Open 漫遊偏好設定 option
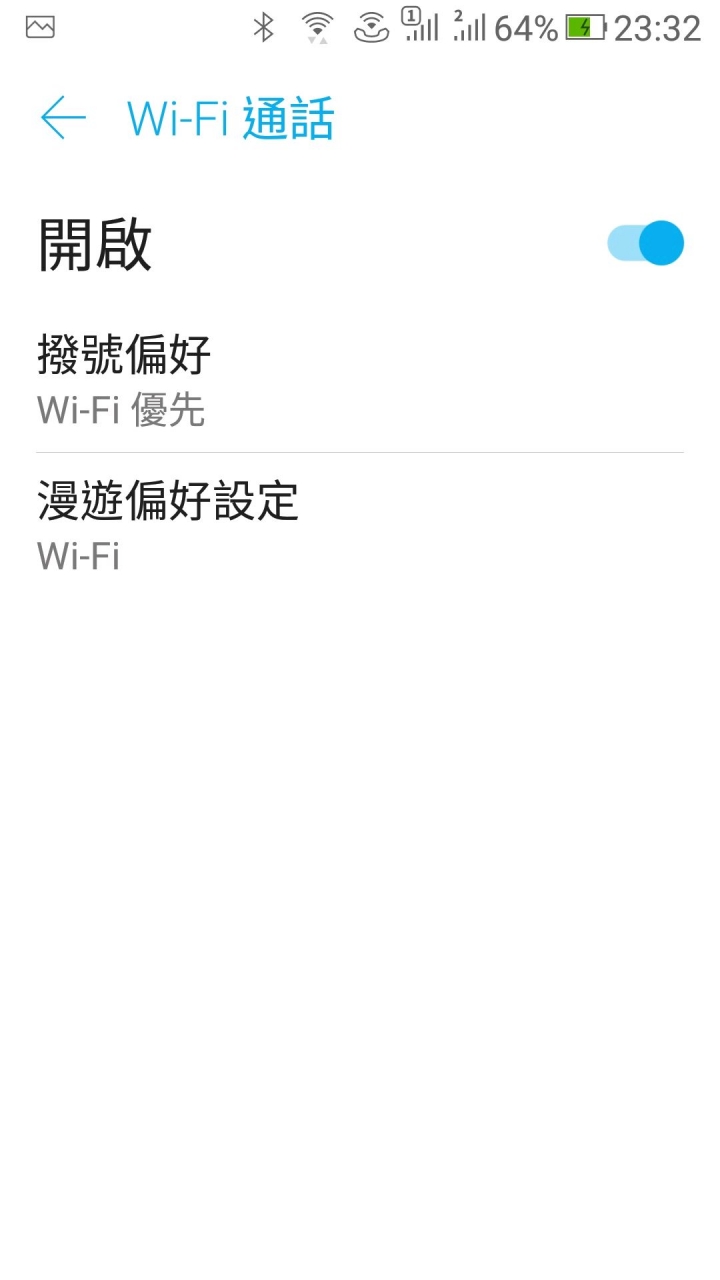The image size is (720, 1280). (x=360, y=525)
